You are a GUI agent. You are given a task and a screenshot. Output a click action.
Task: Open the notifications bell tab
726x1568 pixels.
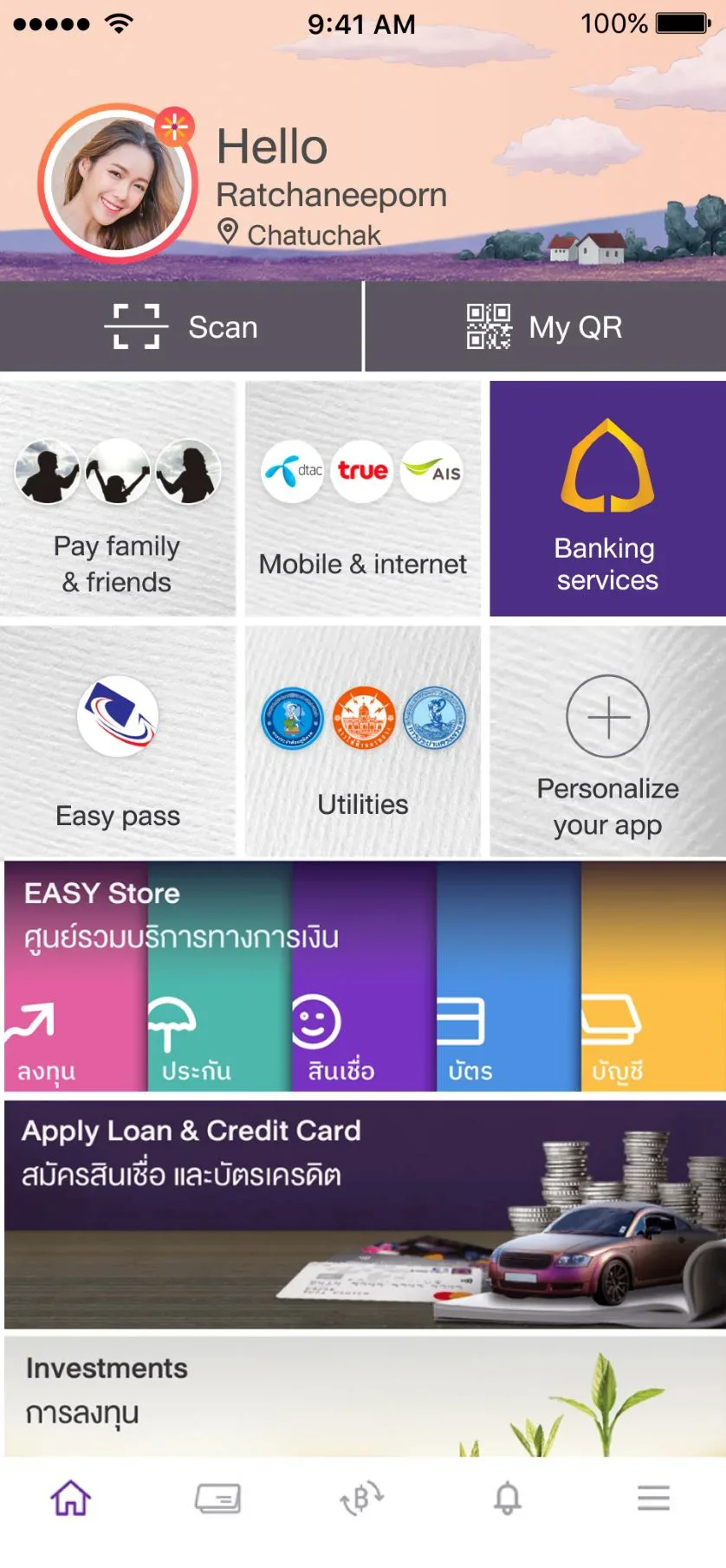(x=508, y=1499)
